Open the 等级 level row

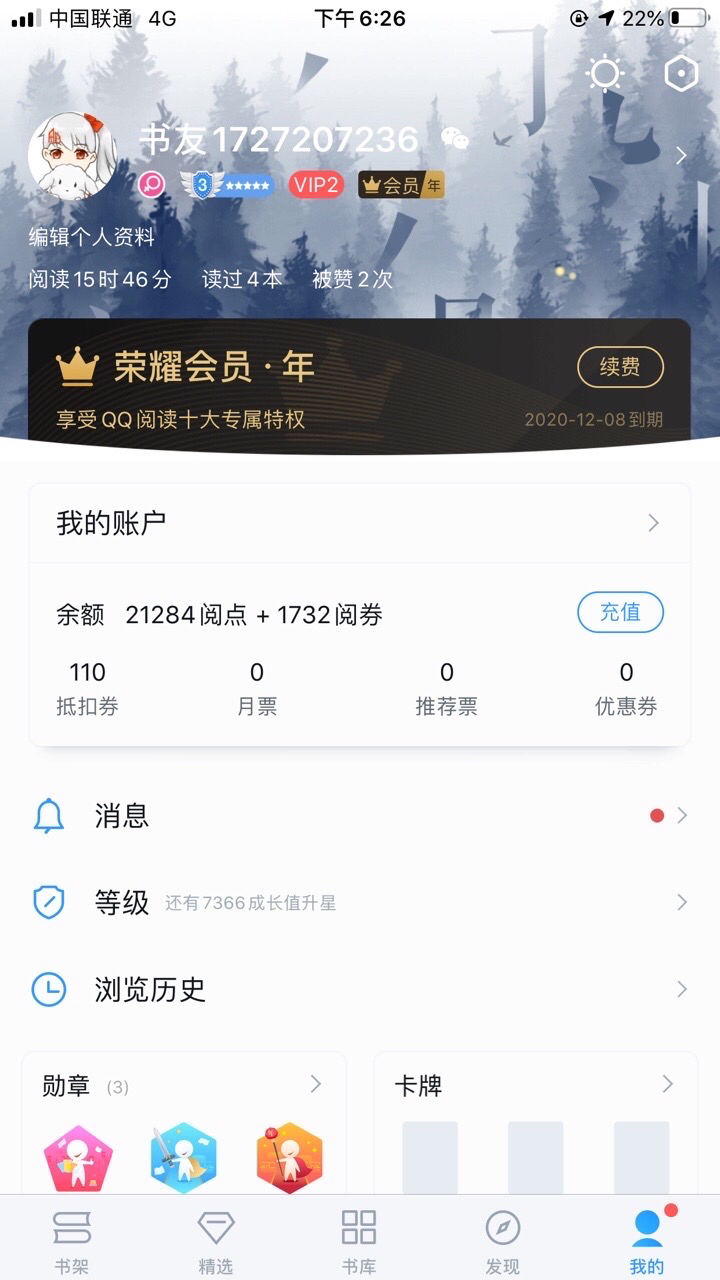359,903
